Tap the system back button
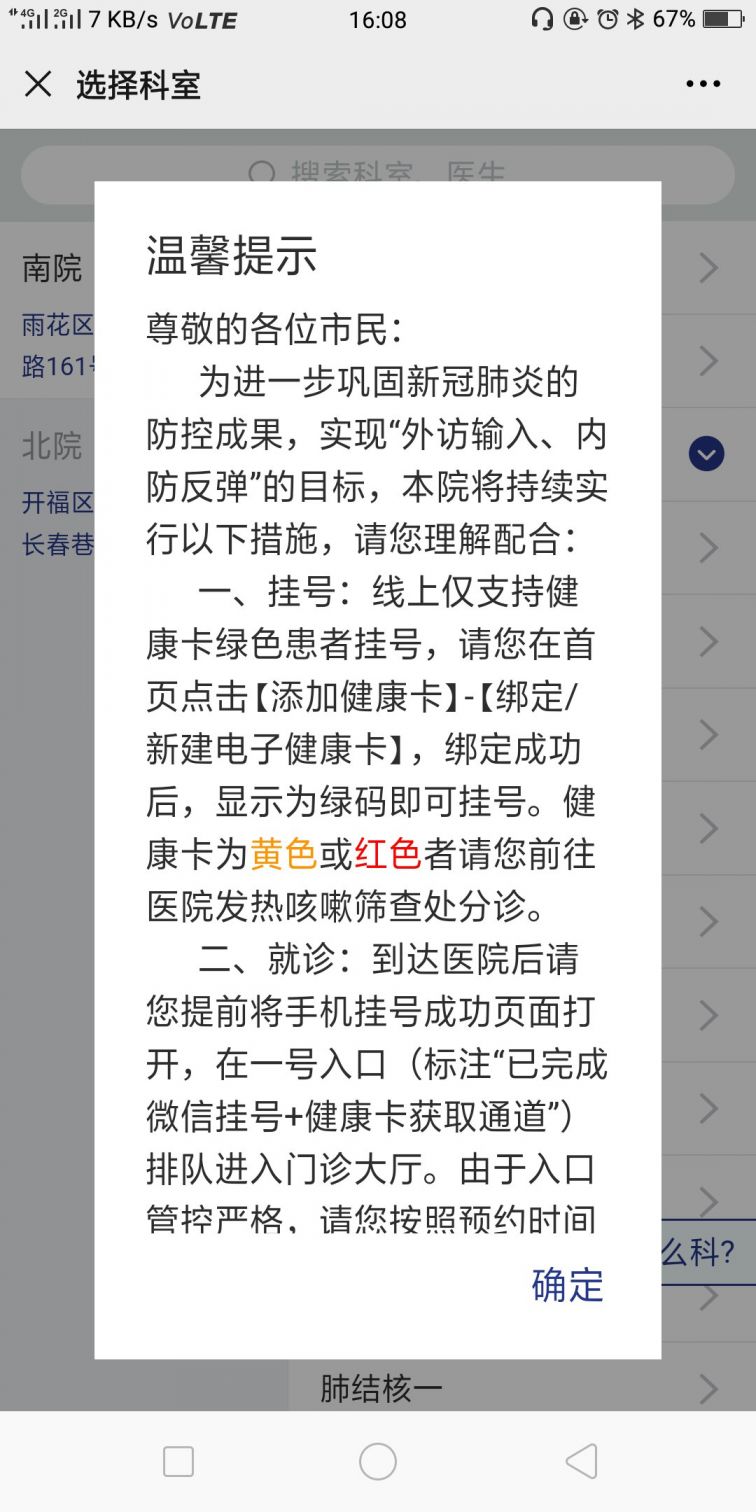The image size is (756, 1512). (x=581, y=1462)
